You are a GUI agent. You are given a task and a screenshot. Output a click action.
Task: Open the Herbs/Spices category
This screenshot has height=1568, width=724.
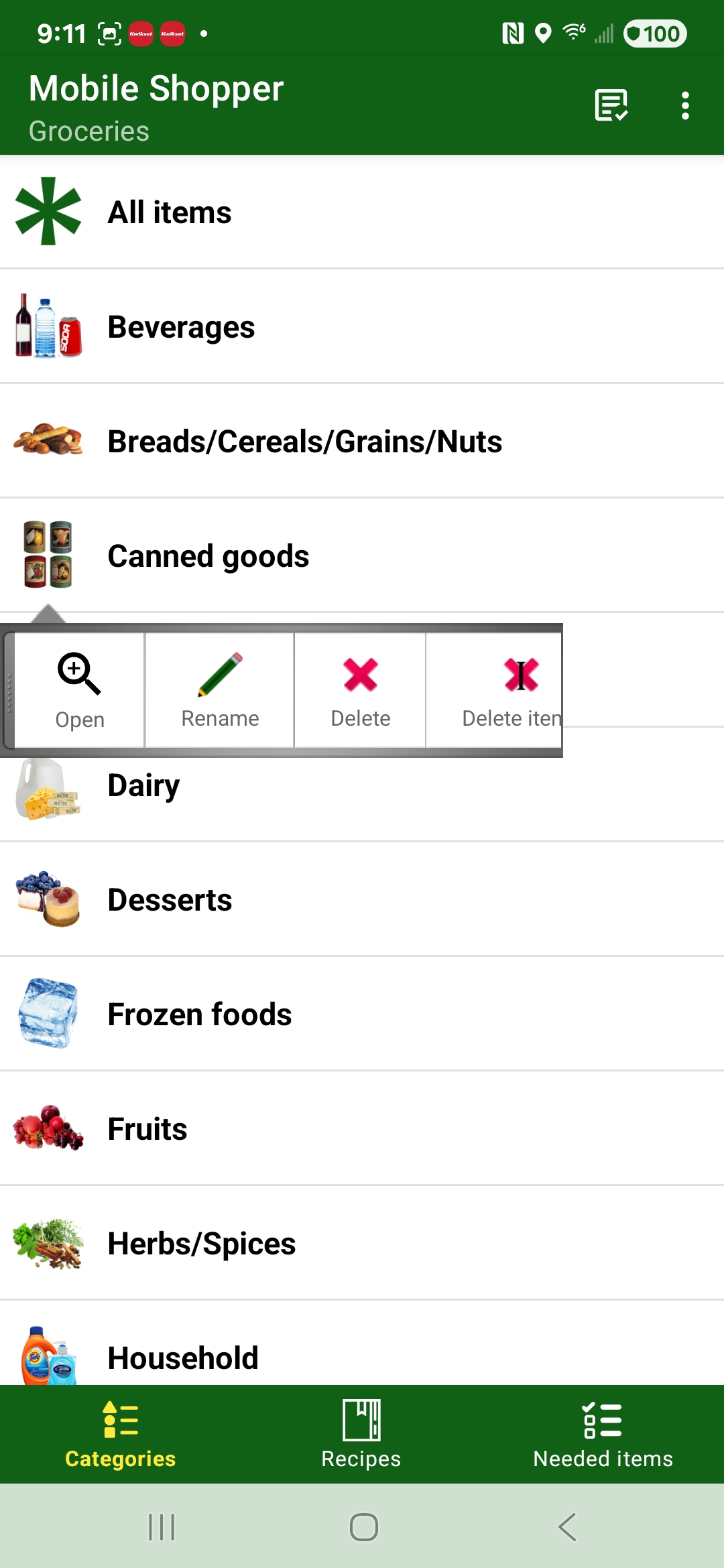coord(362,1244)
